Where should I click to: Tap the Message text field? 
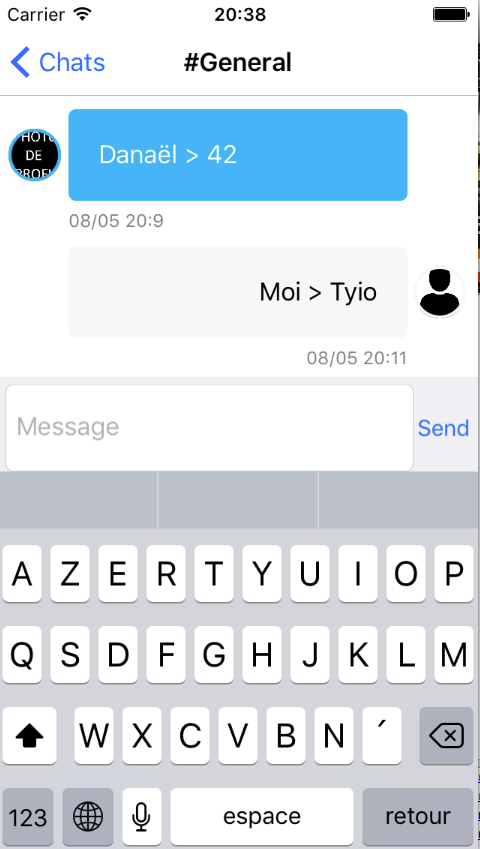[209, 427]
